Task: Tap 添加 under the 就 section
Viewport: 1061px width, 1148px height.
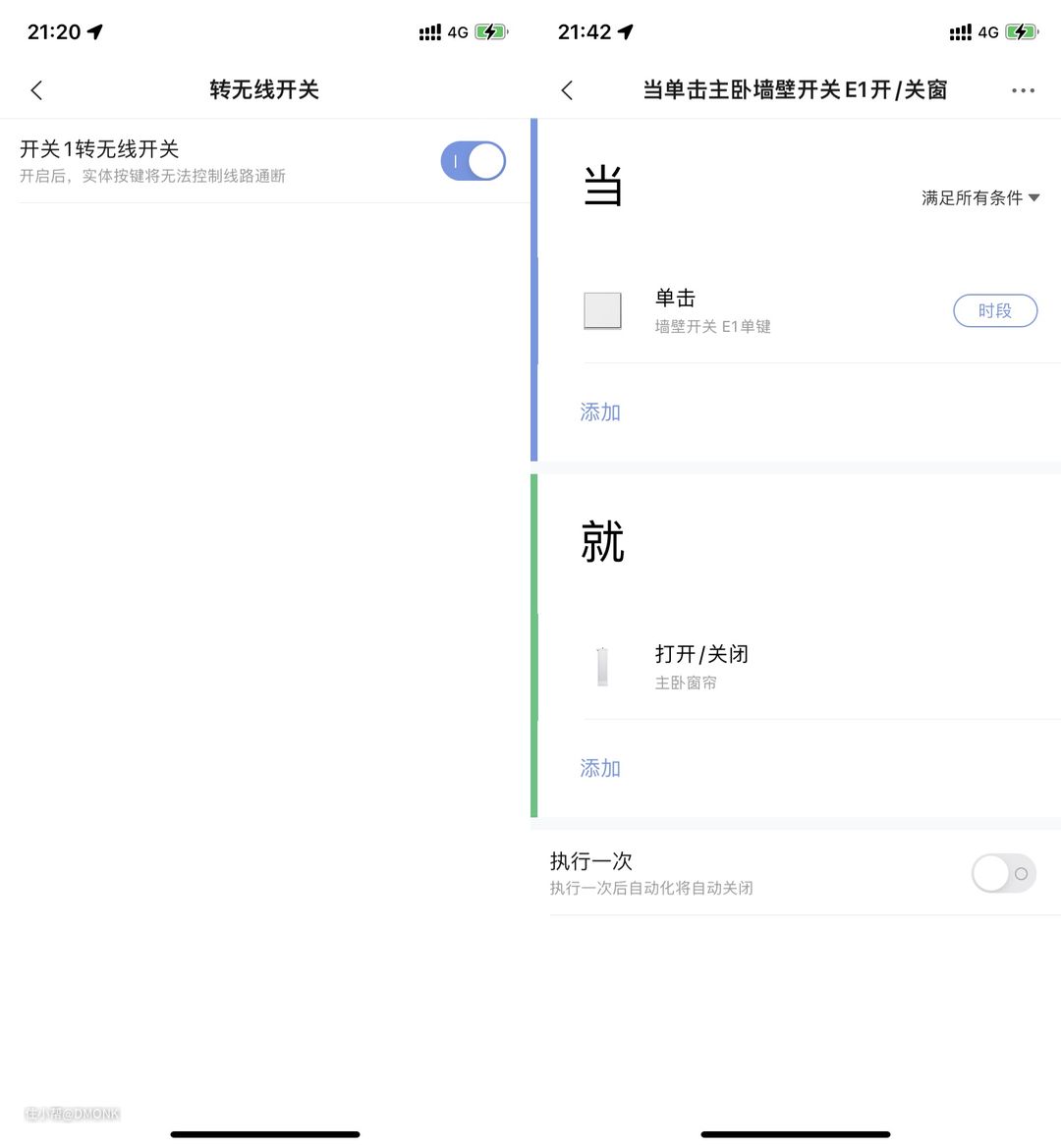Action: click(x=600, y=768)
